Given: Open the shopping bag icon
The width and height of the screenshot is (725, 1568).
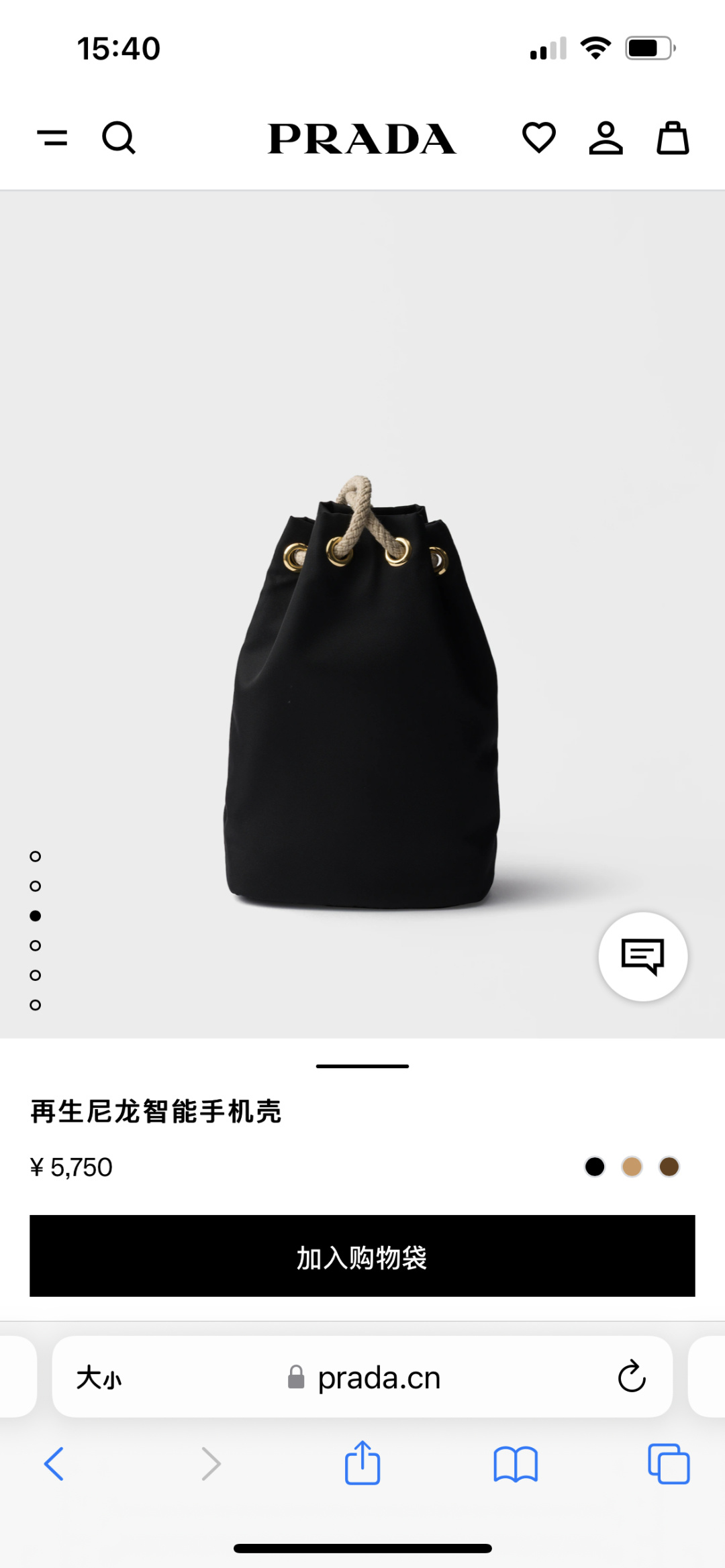Looking at the screenshot, I should tap(673, 138).
